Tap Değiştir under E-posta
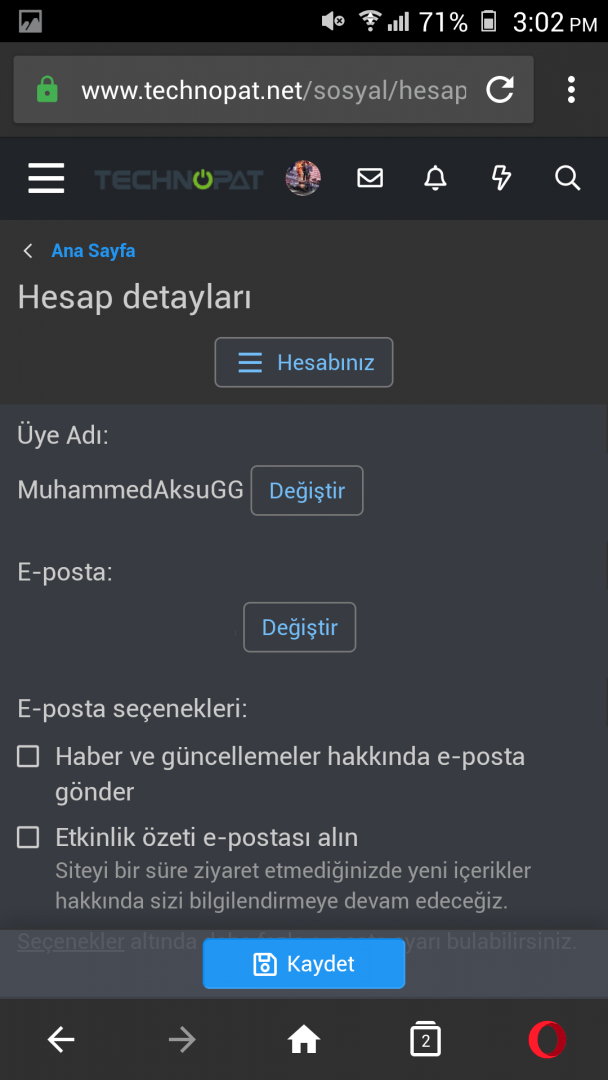Viewport: 608px width, 1080px height. click(299, 628)
